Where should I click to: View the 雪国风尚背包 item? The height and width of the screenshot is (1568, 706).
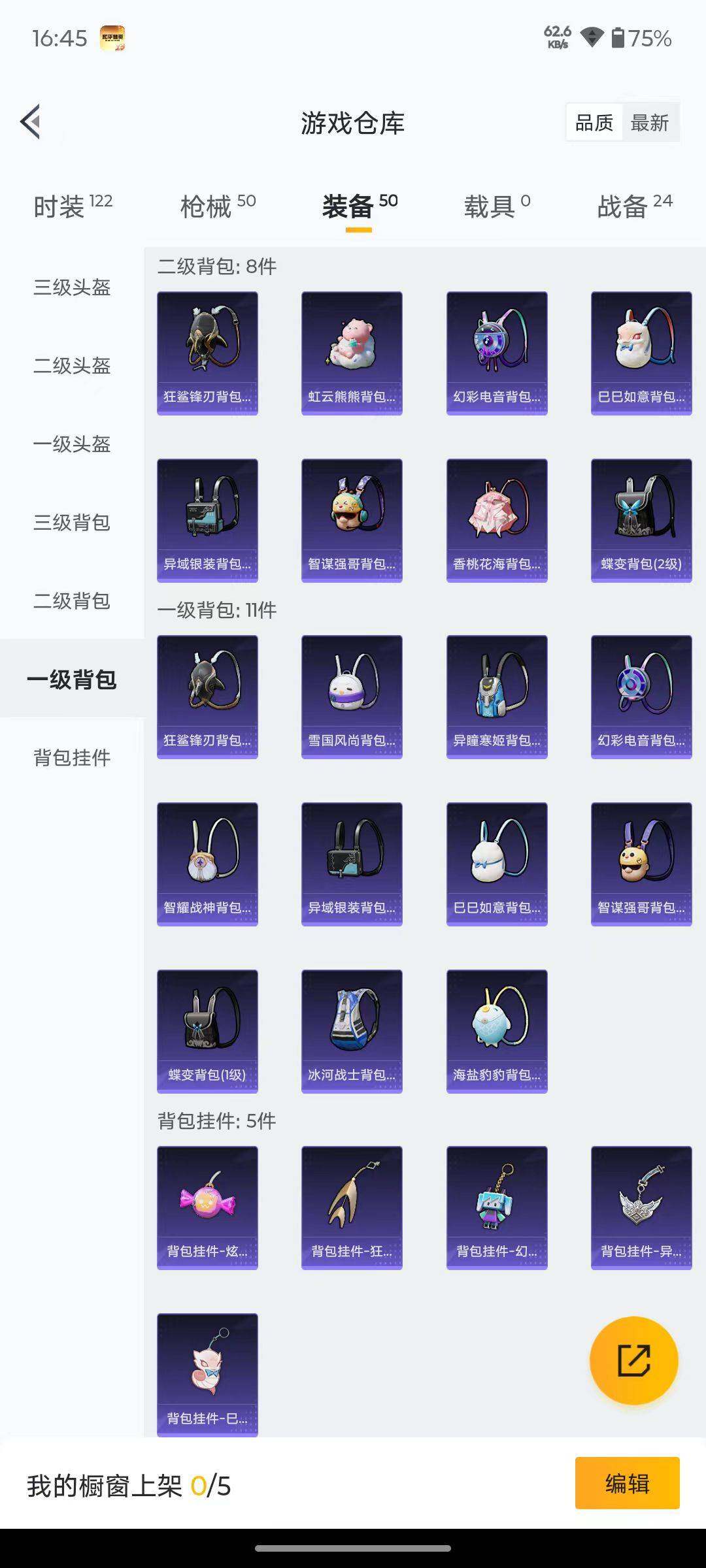(352, 696)
